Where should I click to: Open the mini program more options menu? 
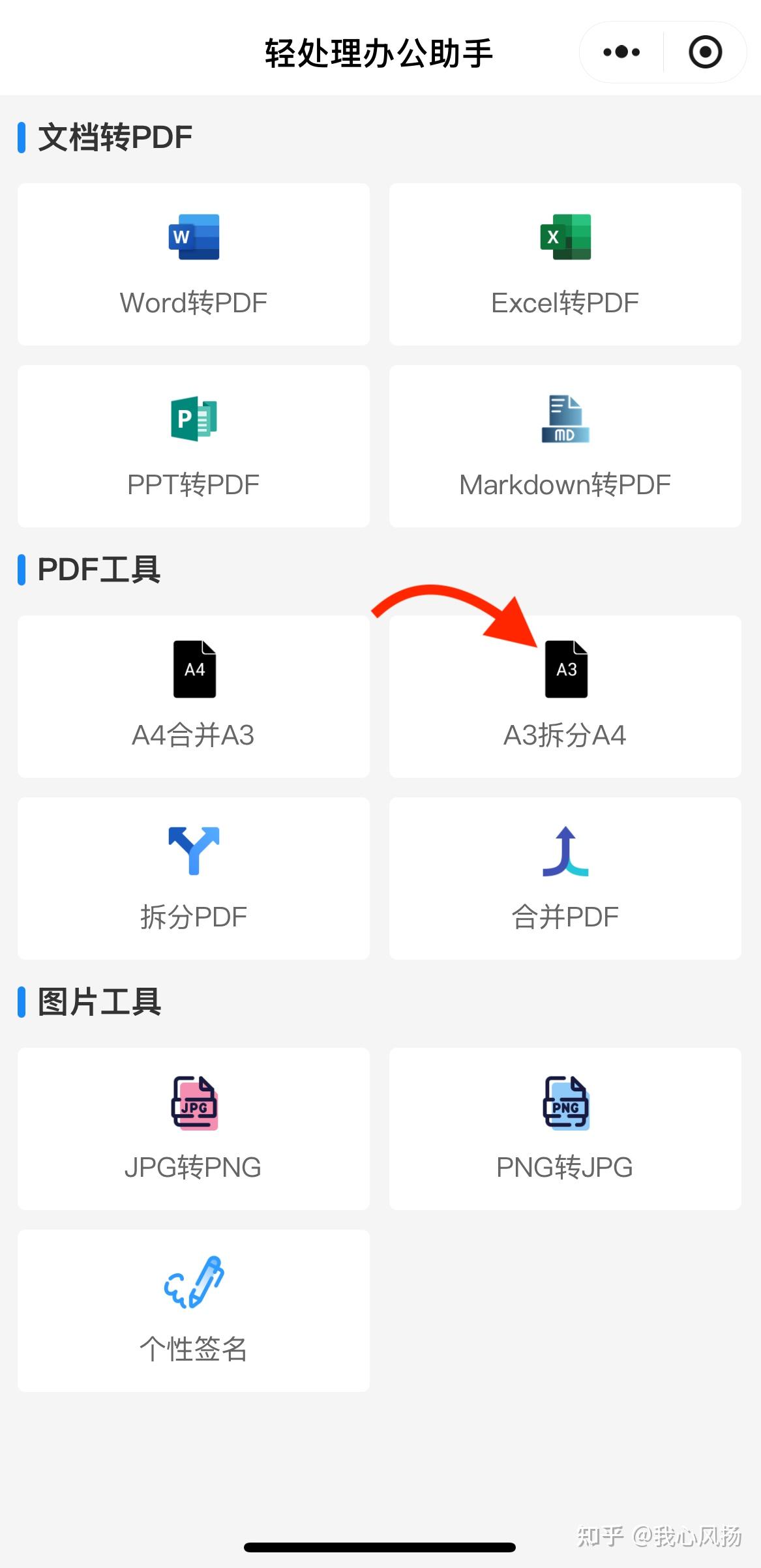tap(621, 52)
